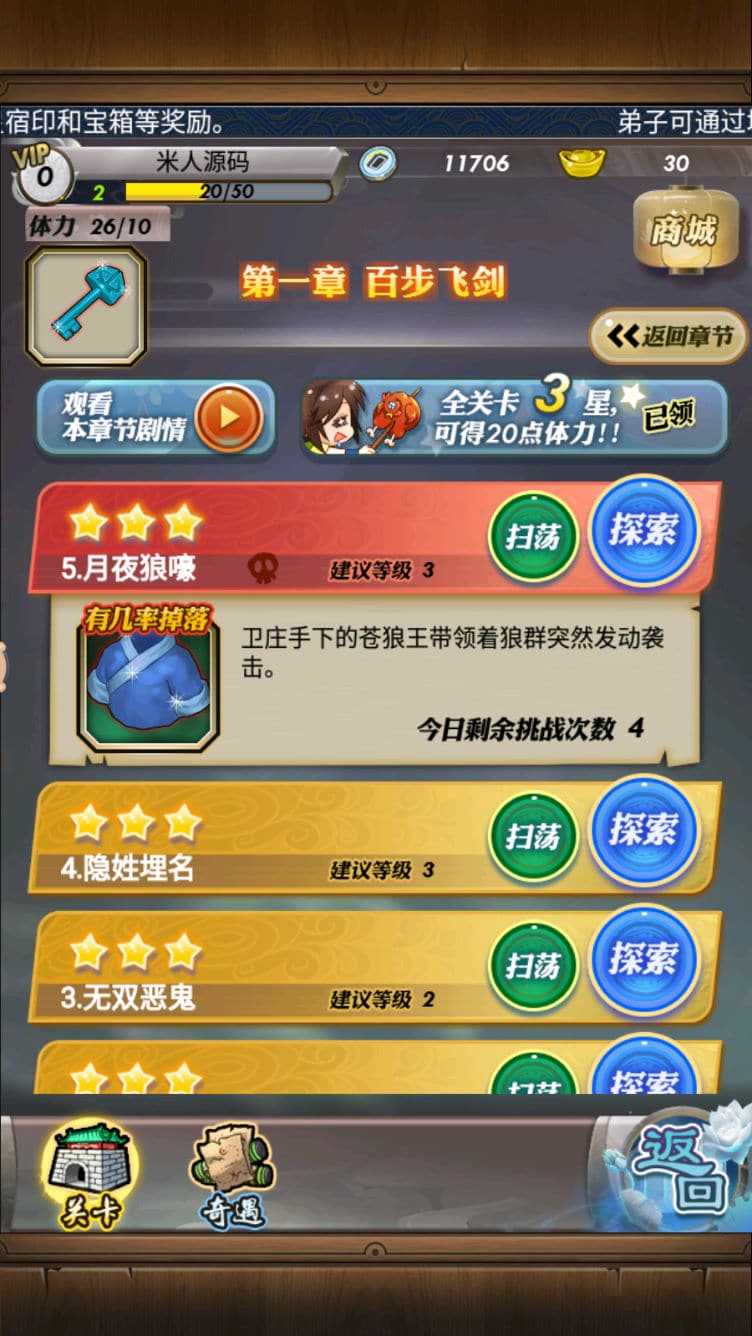Tap 扫荡 for stage 5.月夜狼嚎

click(x=532, y=537)
